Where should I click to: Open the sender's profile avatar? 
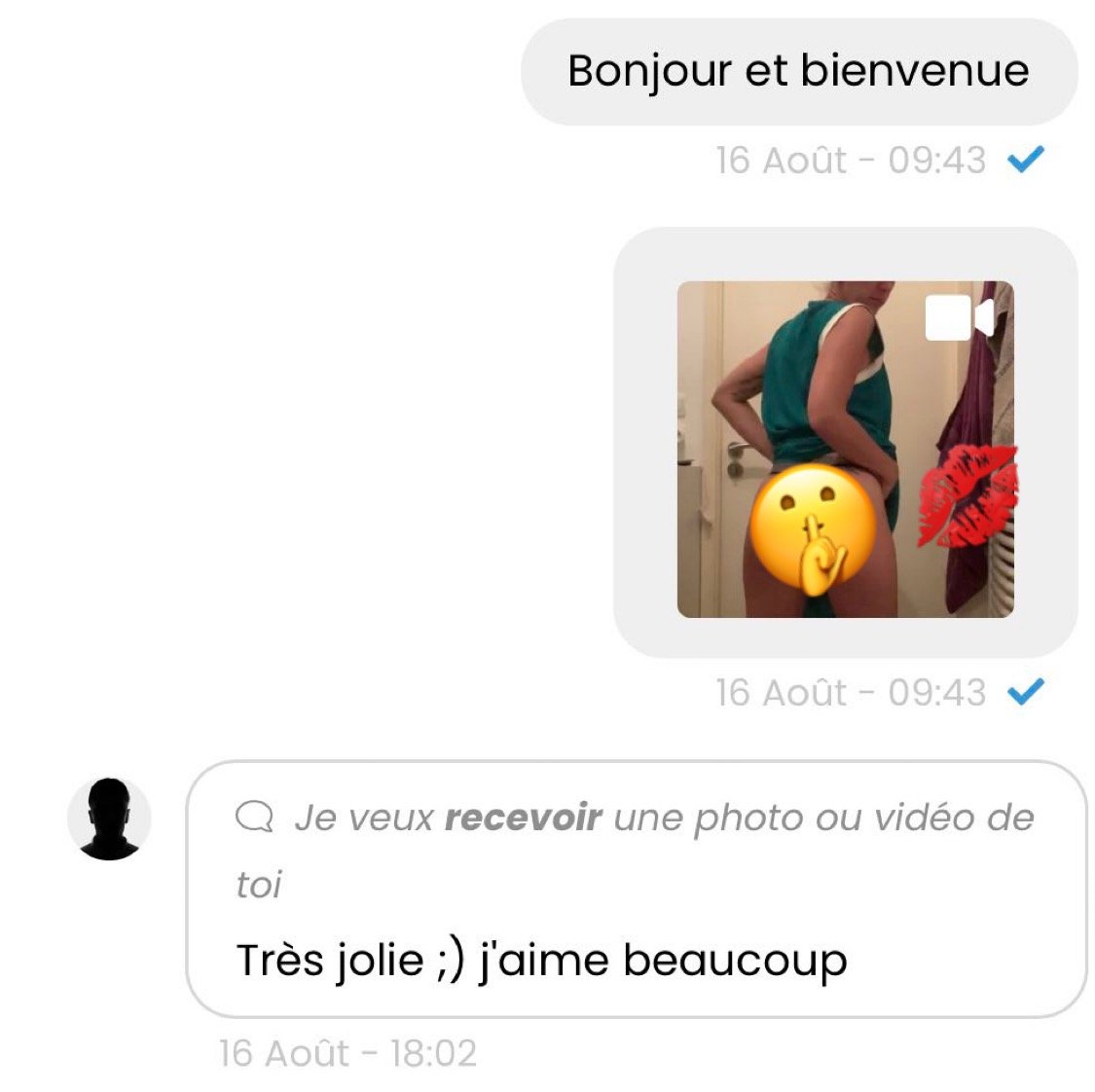(109, 819)
